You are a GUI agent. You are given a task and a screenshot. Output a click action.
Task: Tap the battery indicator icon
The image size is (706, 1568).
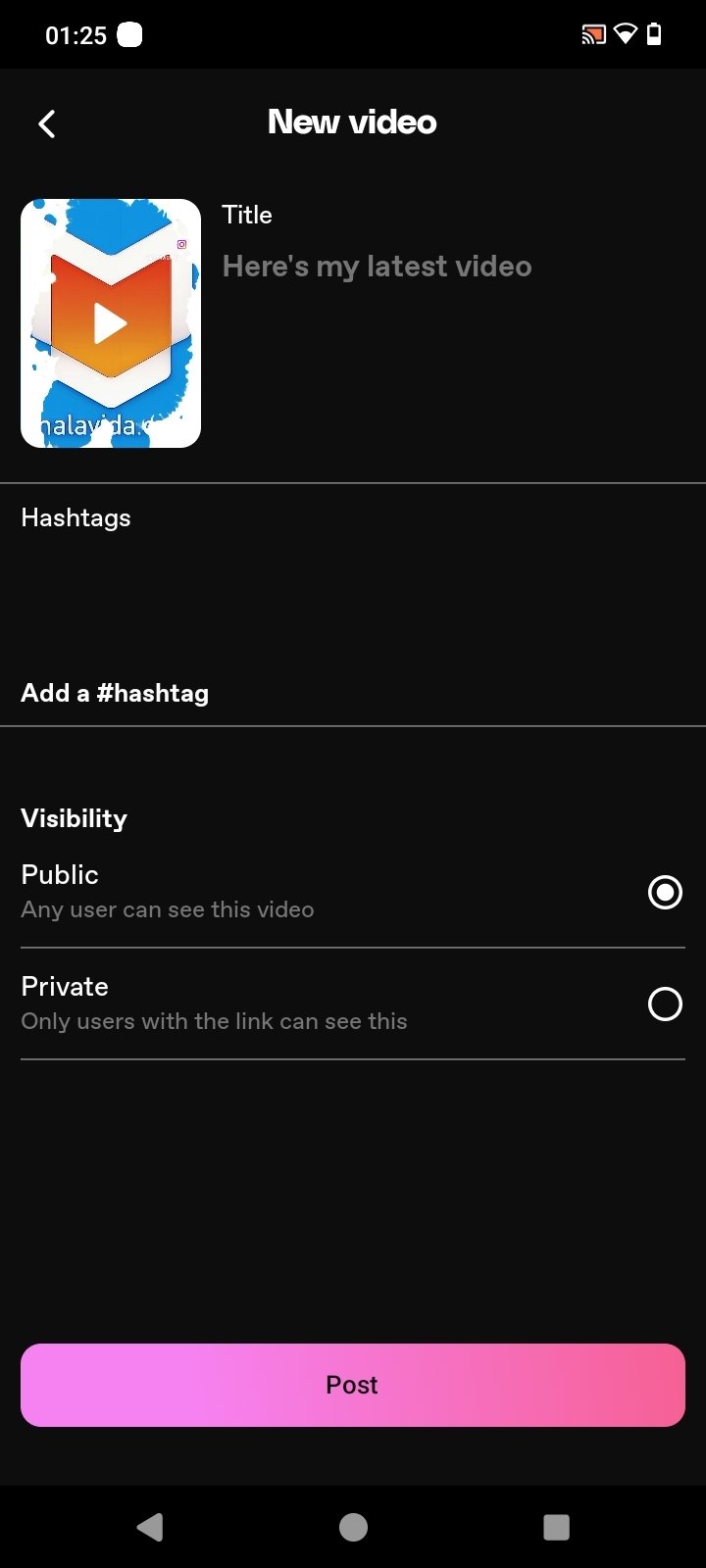point(657,33)
